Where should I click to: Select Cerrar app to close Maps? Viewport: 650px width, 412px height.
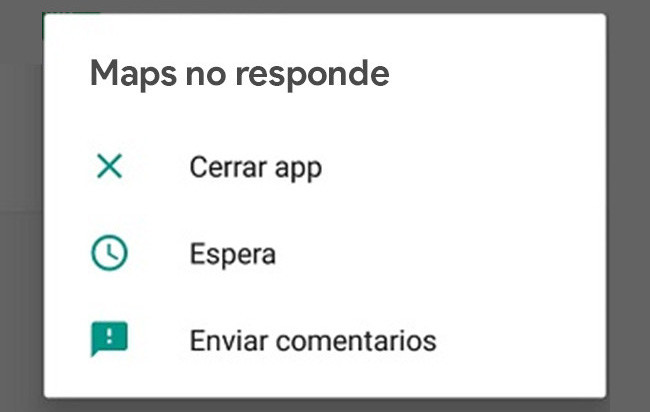coord(255,167)
